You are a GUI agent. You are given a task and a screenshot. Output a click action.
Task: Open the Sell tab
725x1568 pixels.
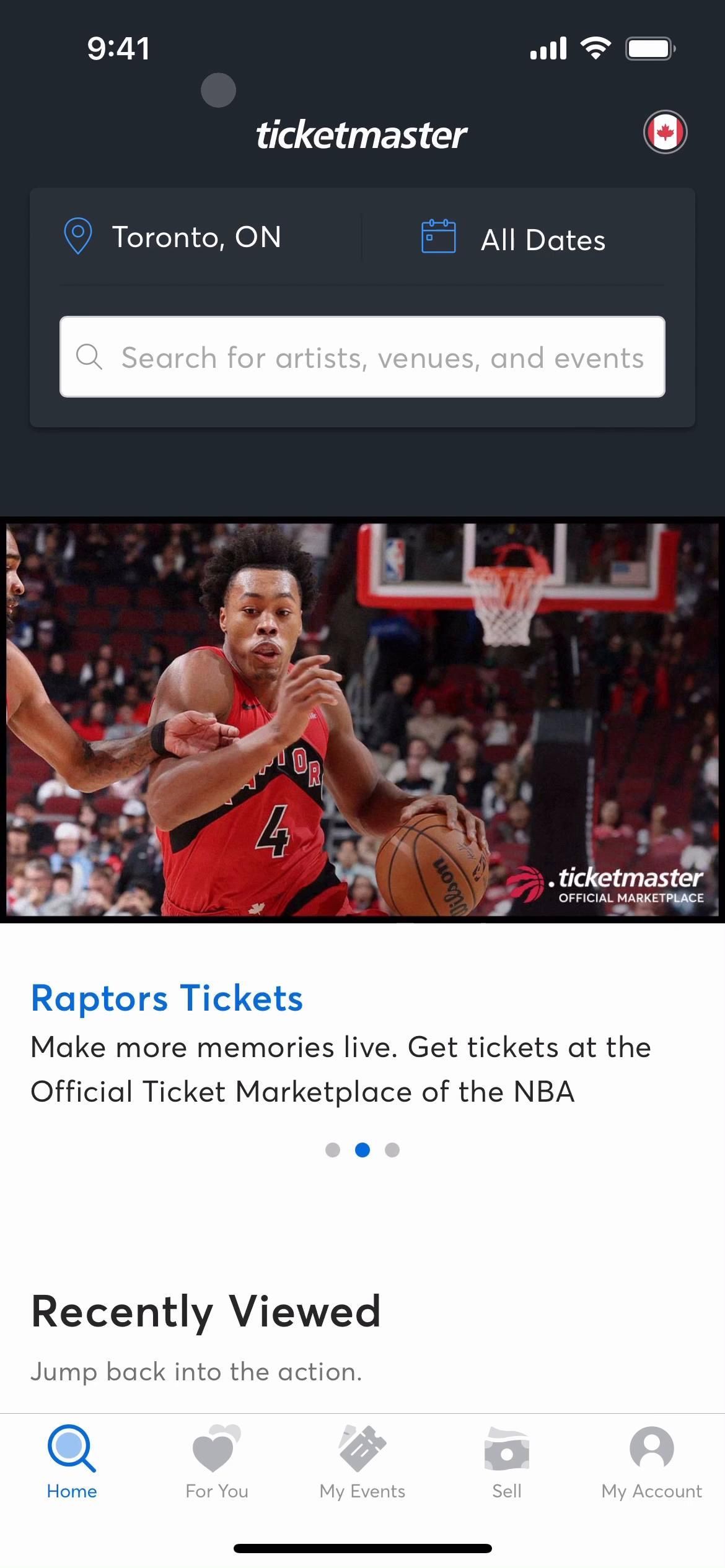point(507,1462)
